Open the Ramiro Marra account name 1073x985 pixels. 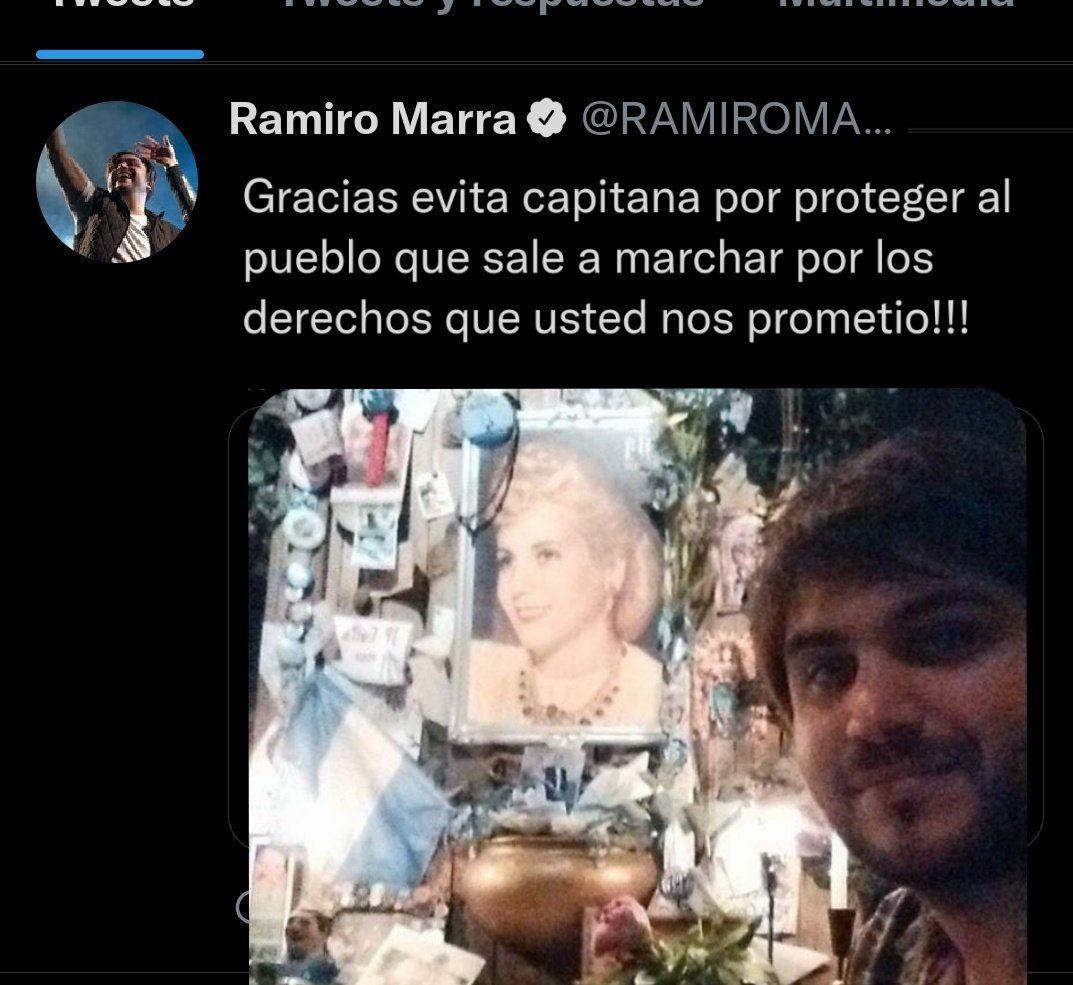pos(372,120)
